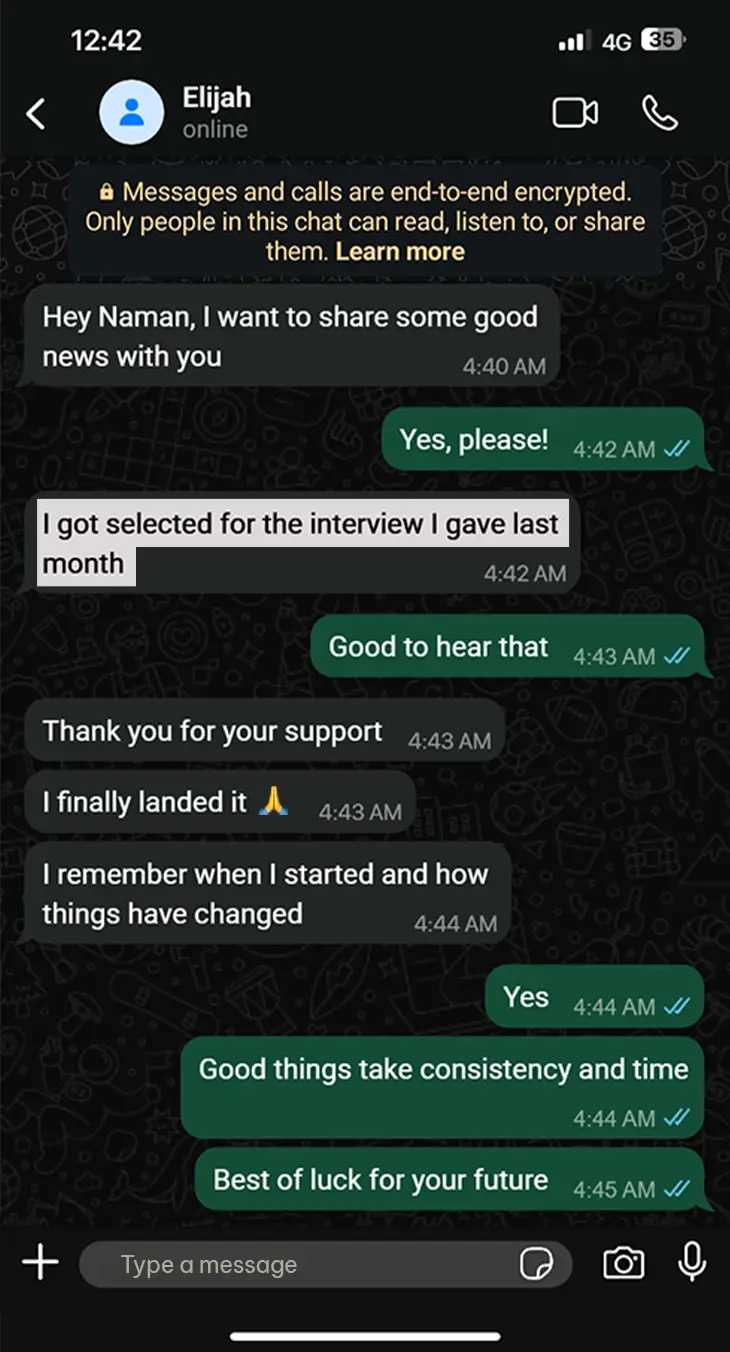This screenshot has height=1352, width=730.
Task: Start a video call with Elijah
Action: click(575, 112)
